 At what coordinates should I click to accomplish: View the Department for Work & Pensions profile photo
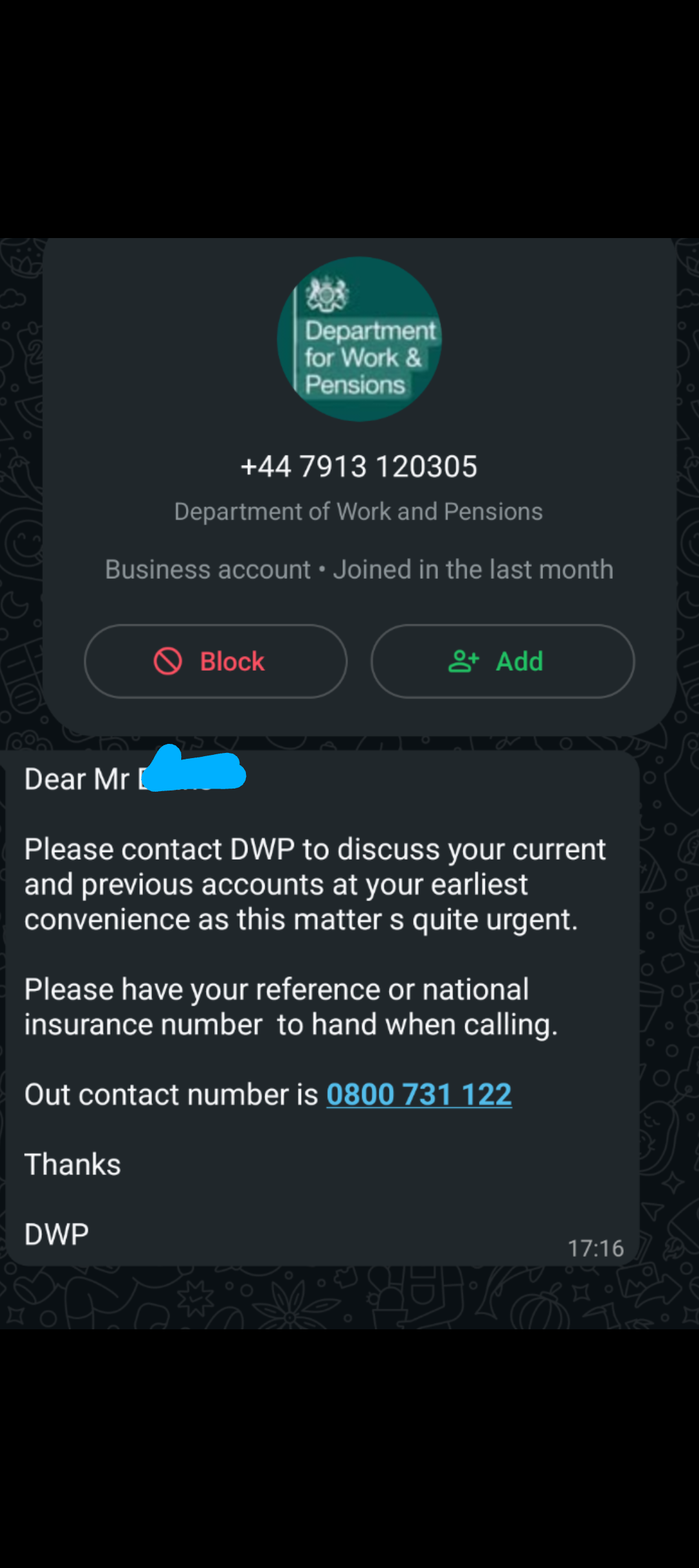click(359, 339)
